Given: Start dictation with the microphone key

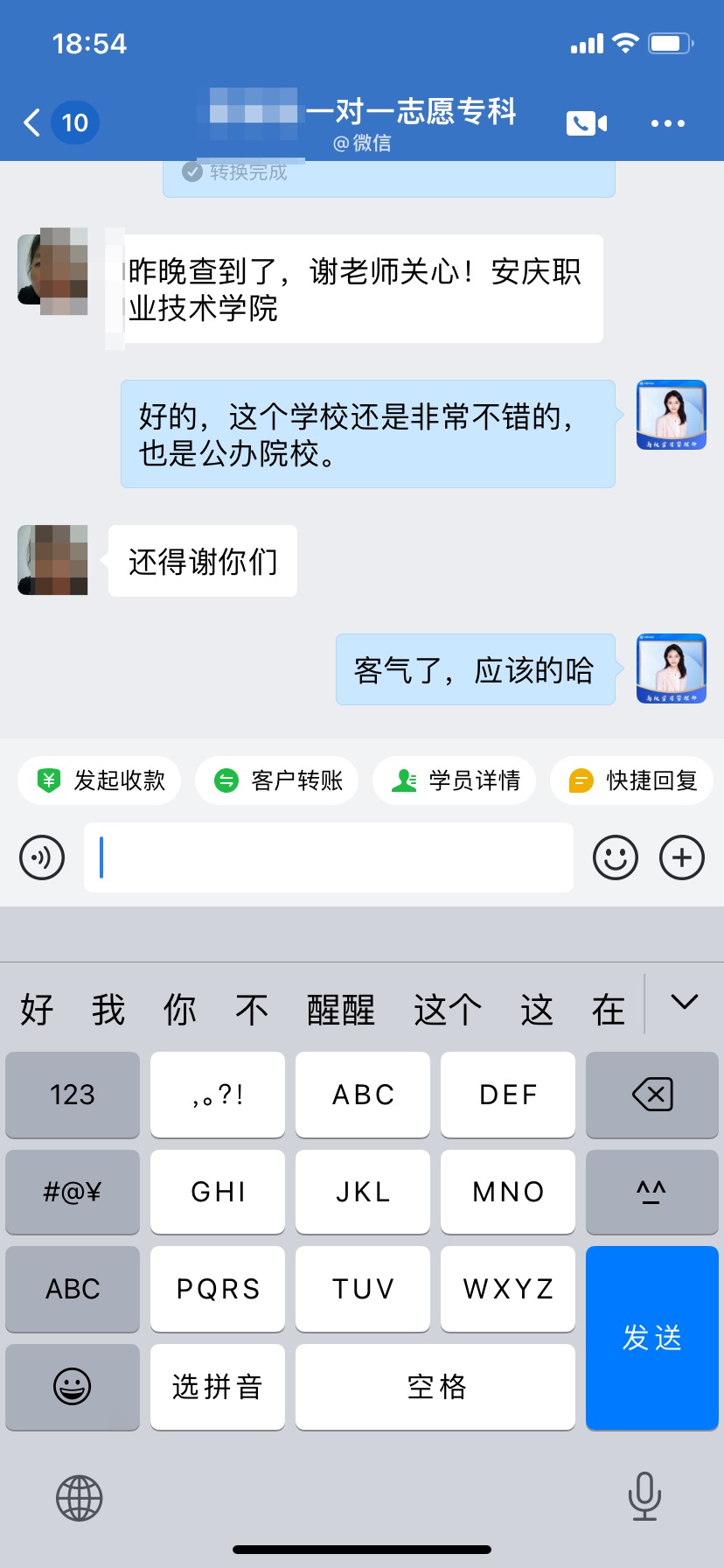Looking at the screenshot, I should [644, 1496].
